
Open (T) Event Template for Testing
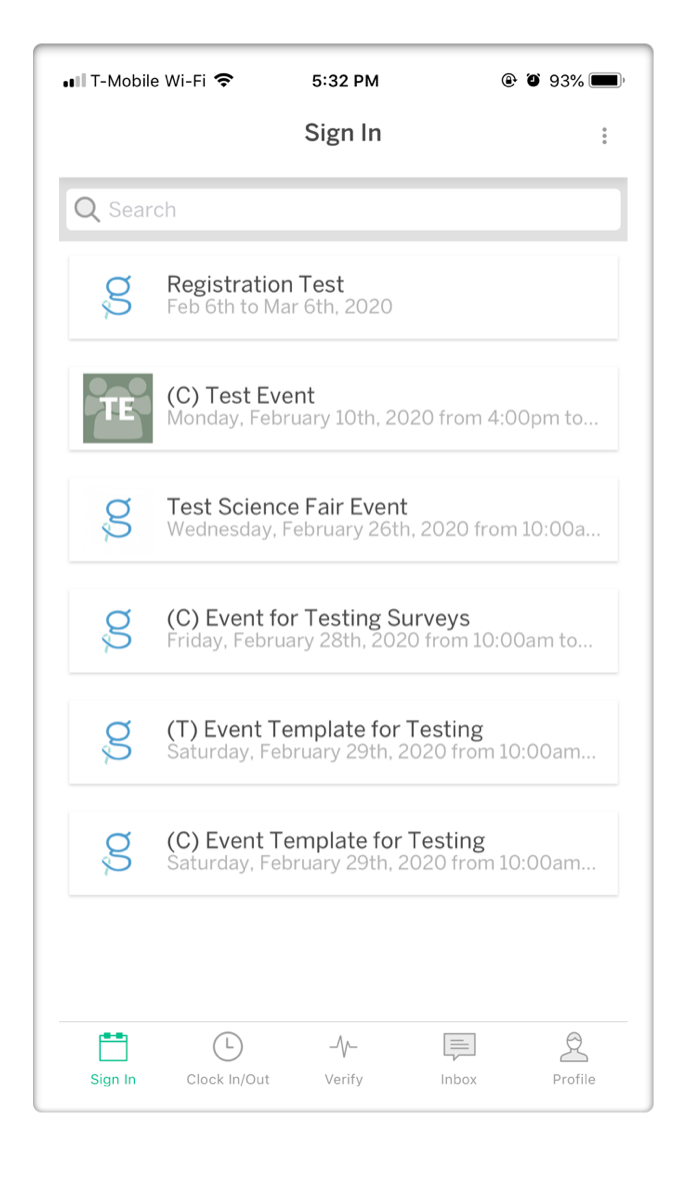343,742
